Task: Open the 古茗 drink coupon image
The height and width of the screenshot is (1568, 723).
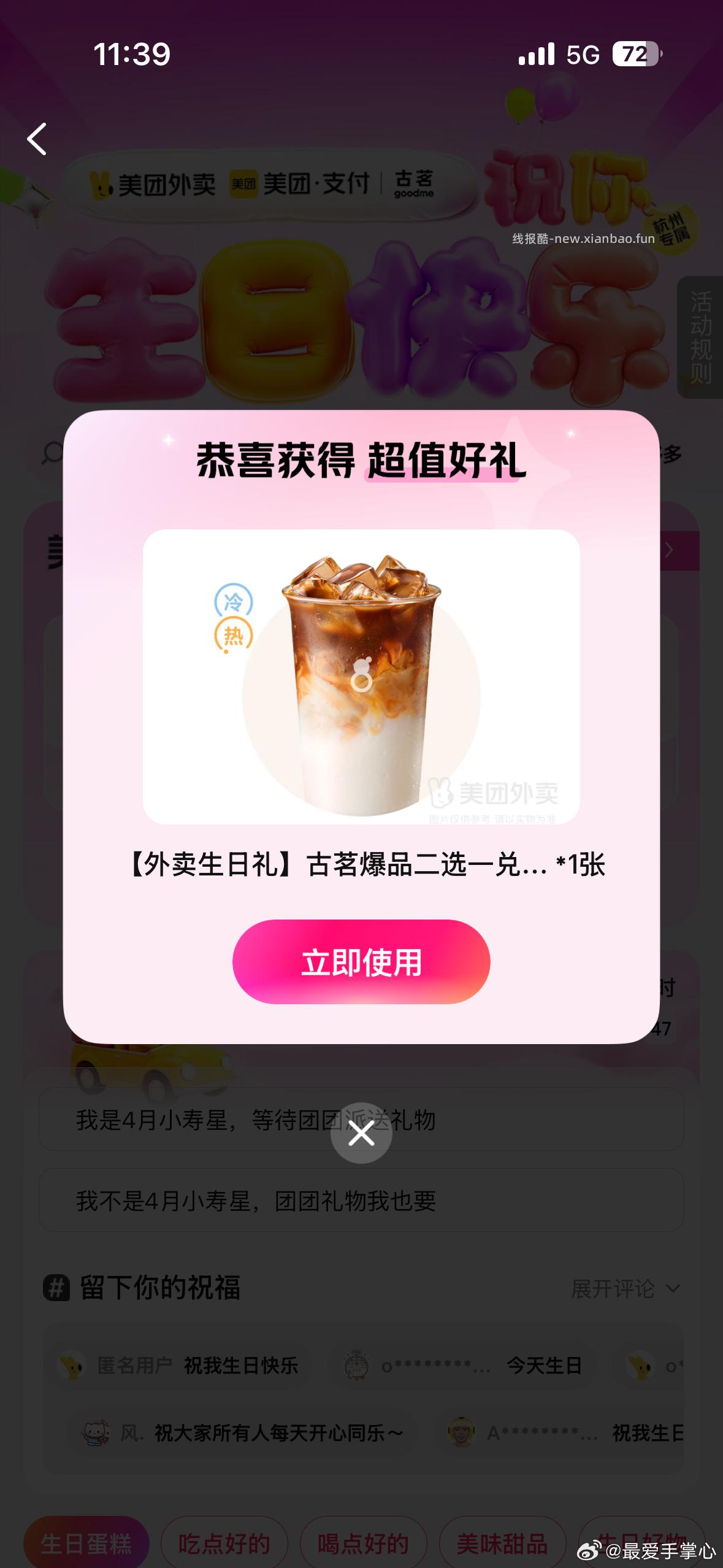Action: pyautogui.click(x=361, y=676)
